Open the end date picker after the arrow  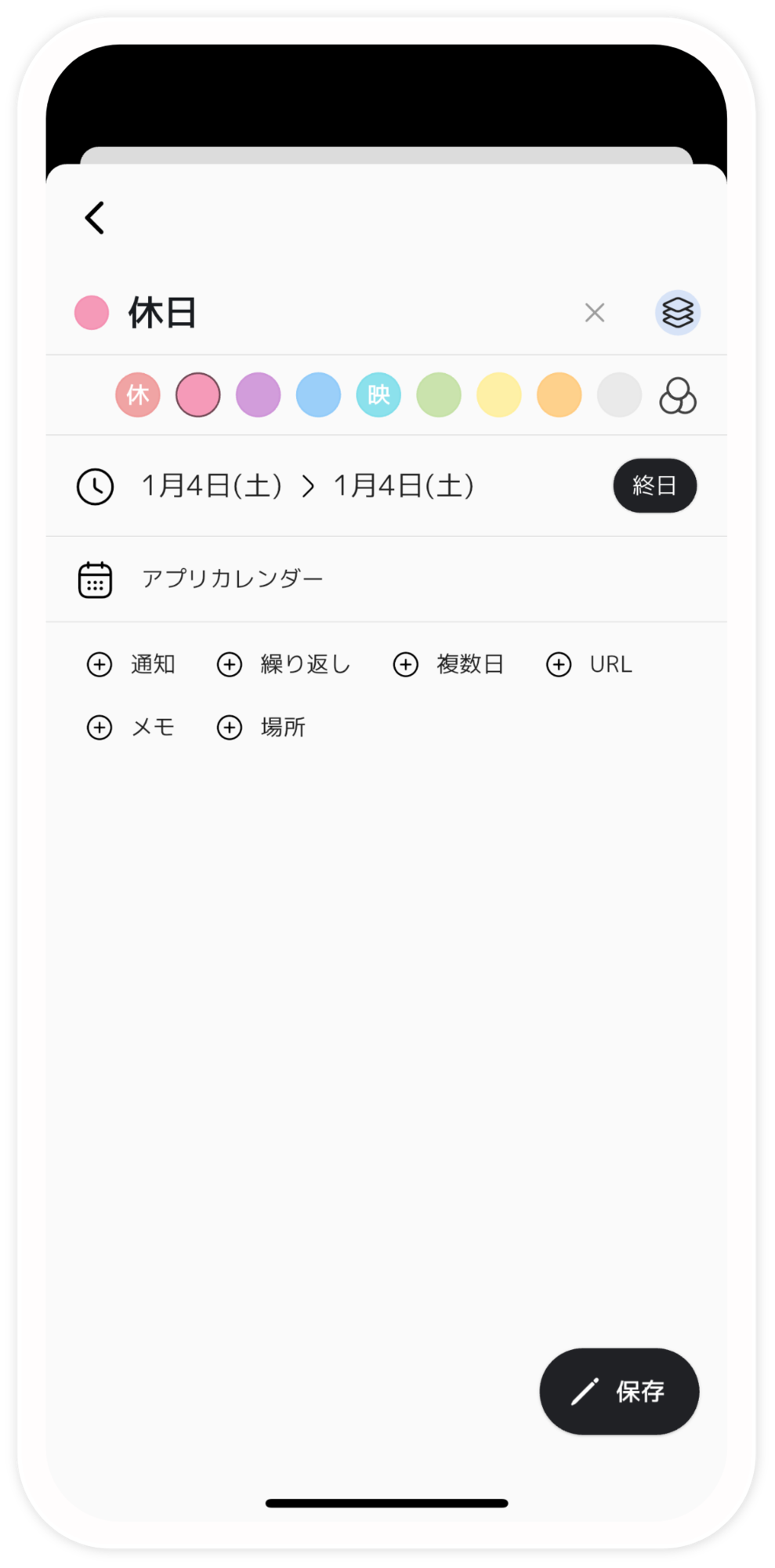[404, 486]
